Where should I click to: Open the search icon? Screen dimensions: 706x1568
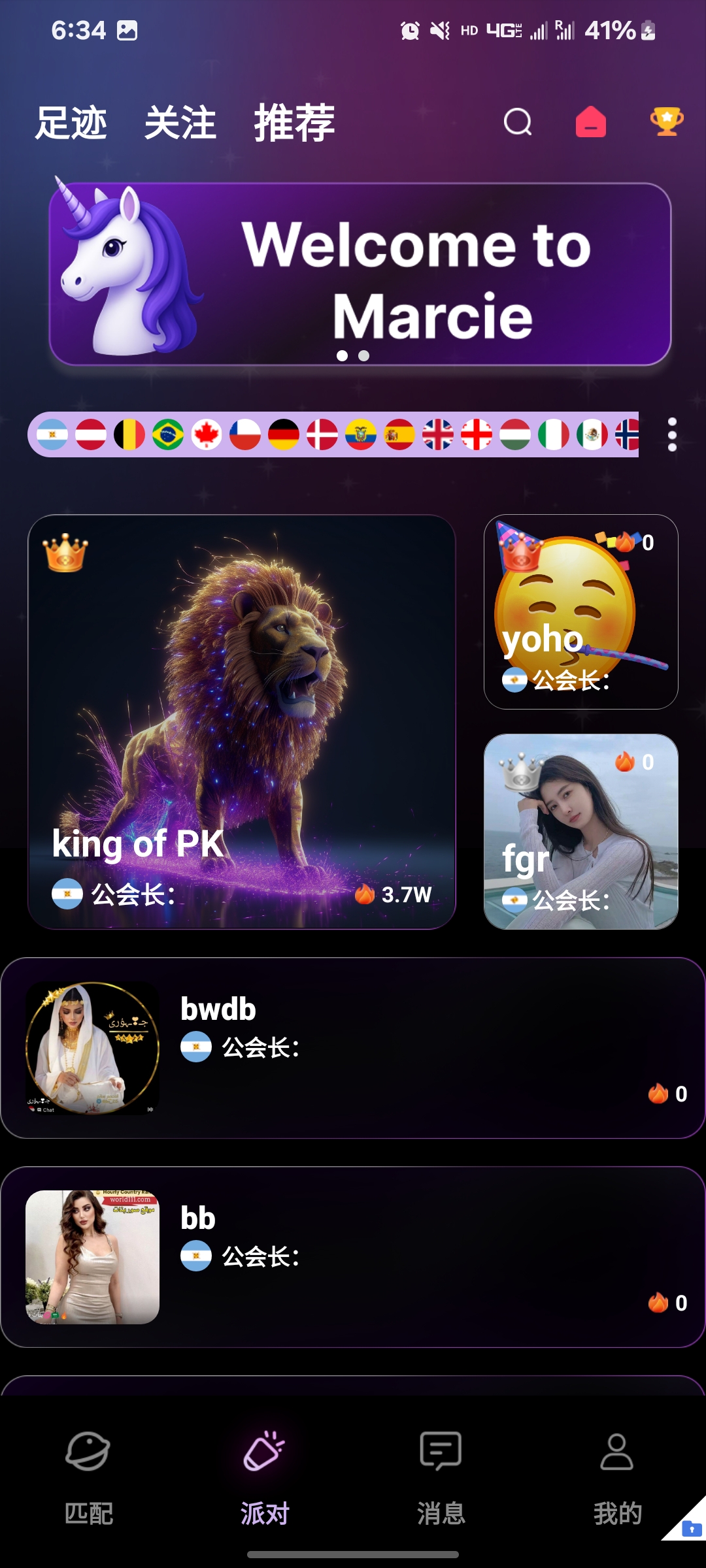(518, 122)
